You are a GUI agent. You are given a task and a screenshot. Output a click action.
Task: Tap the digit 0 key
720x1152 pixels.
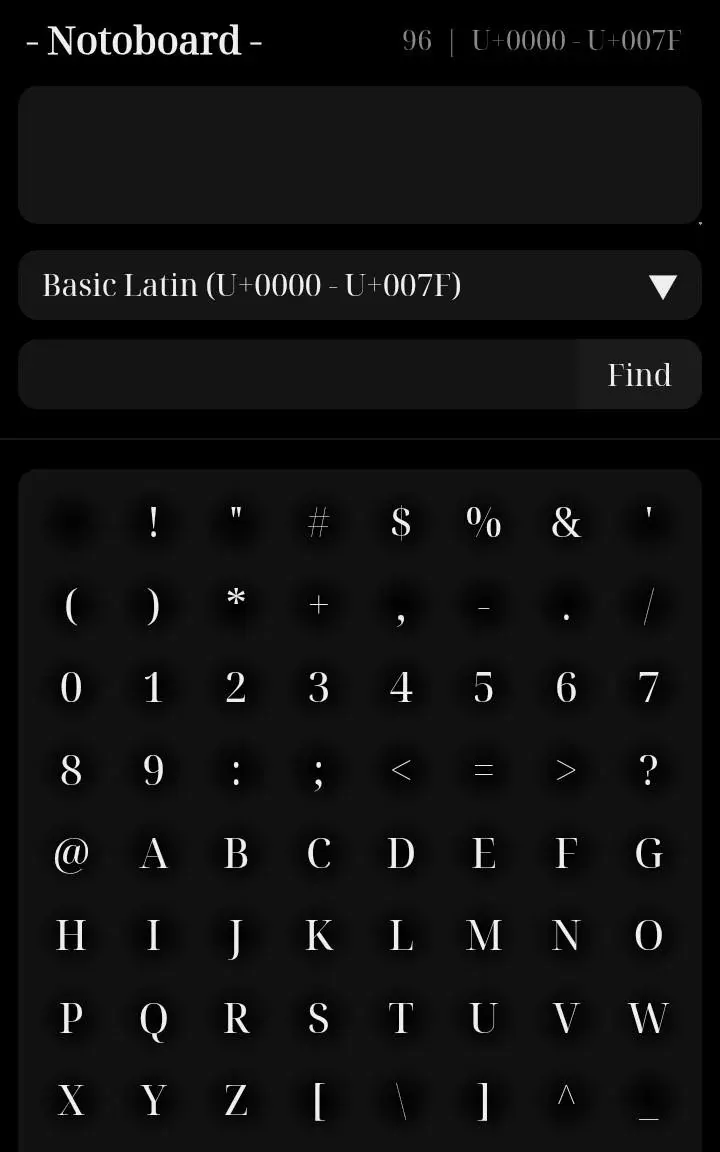point(71,688)
